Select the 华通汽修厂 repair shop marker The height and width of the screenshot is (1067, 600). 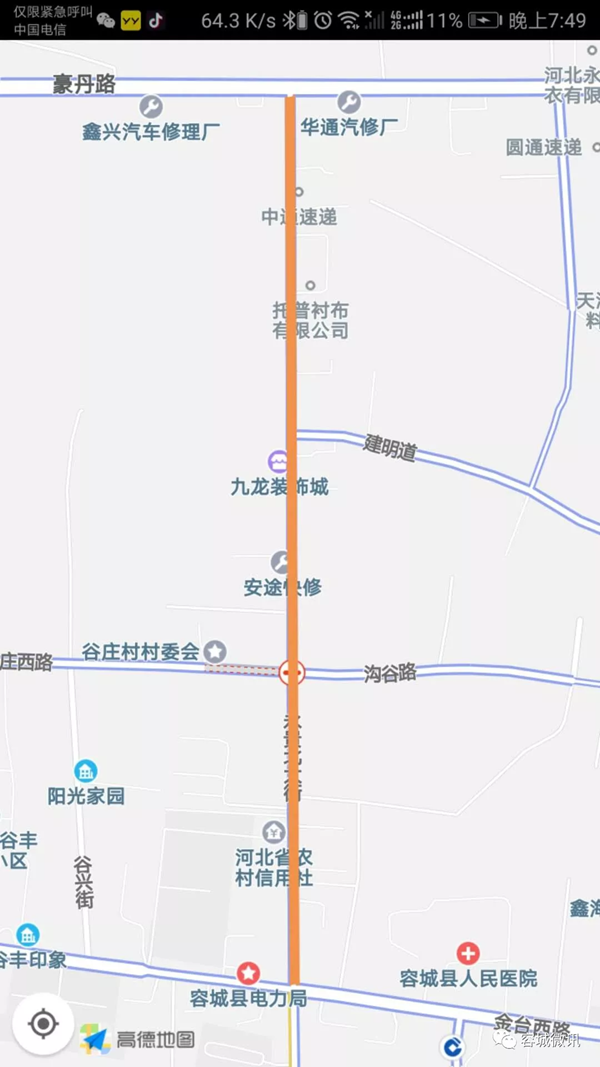(x=349, y=102)
